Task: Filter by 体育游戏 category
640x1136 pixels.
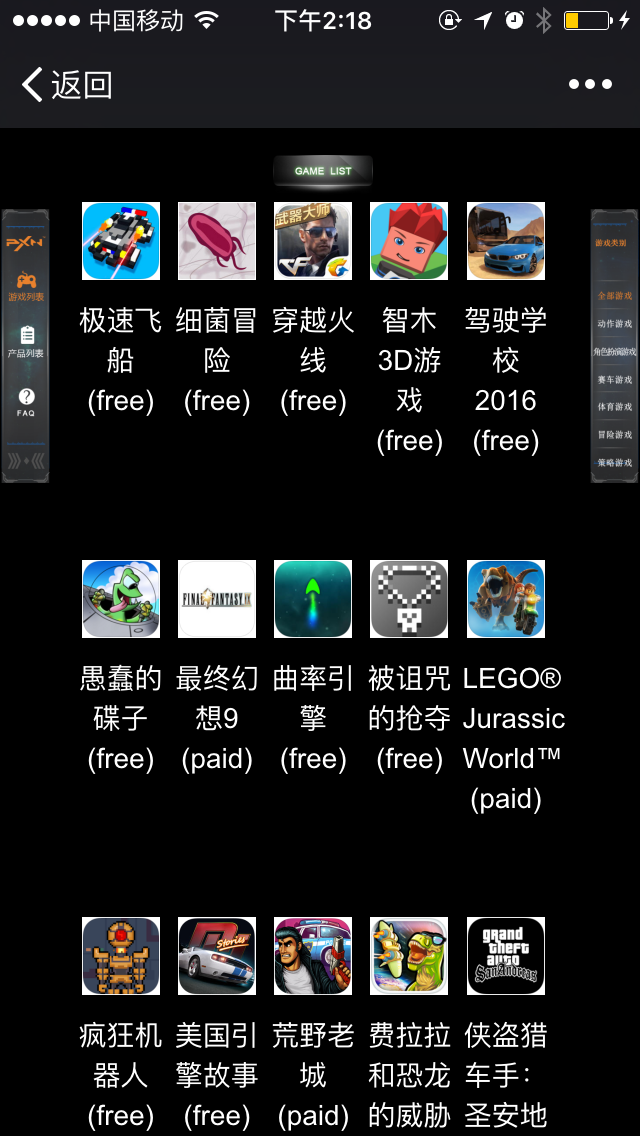Action: tap(615, 407)
